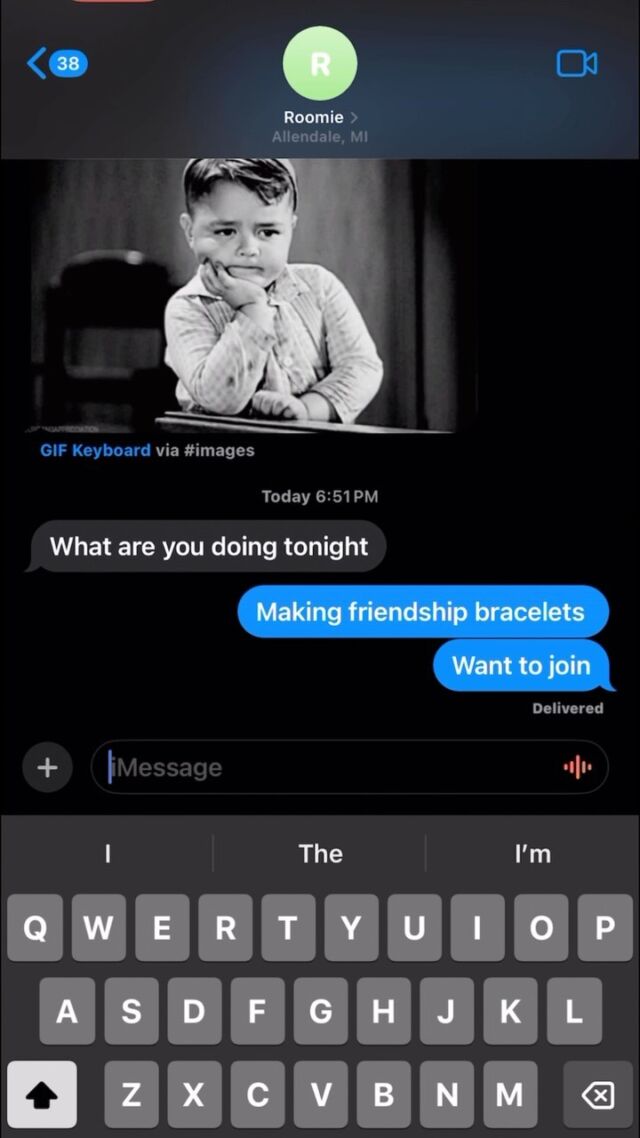
Task: Insert the suggested word "I'm"
Action: [x=532, y=853]
